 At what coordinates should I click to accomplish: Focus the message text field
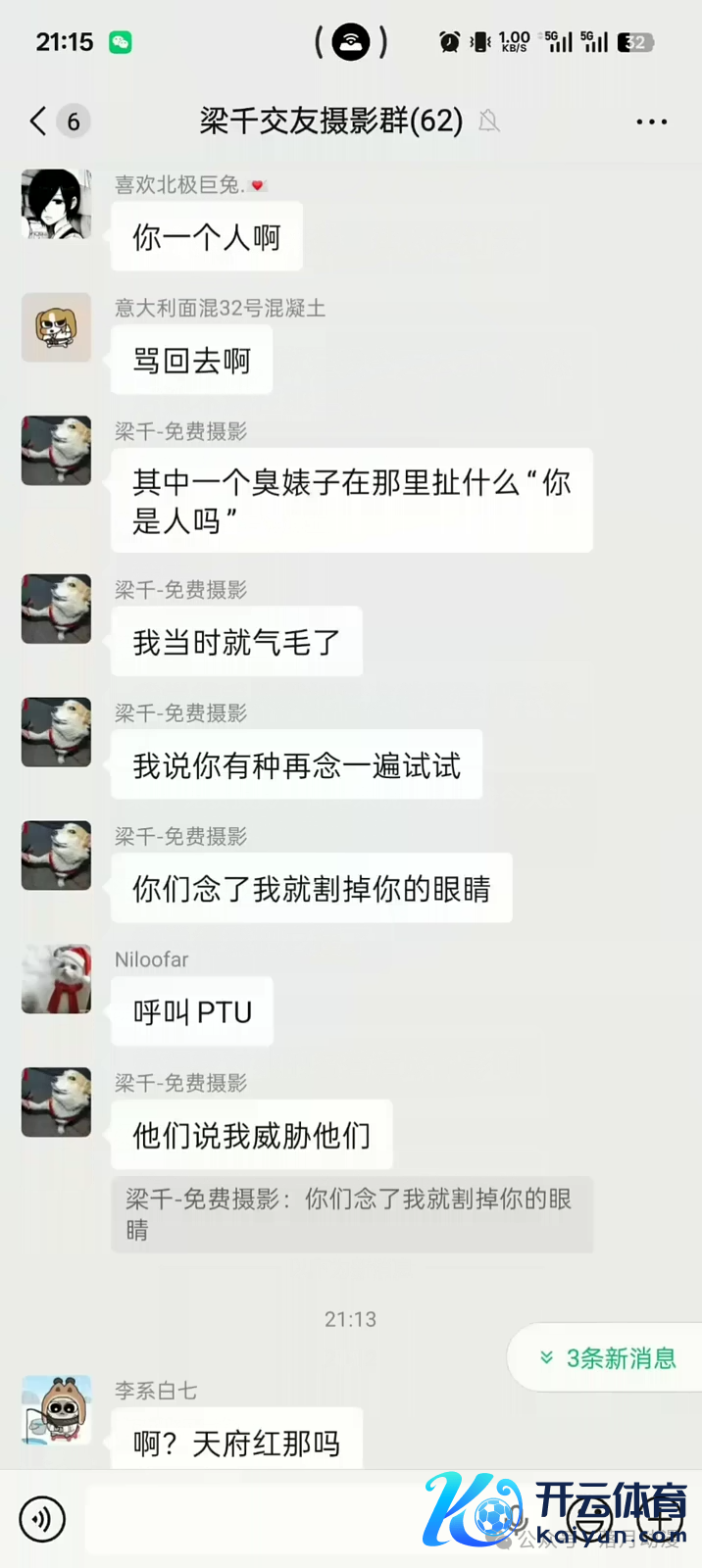pos(255,1519)
